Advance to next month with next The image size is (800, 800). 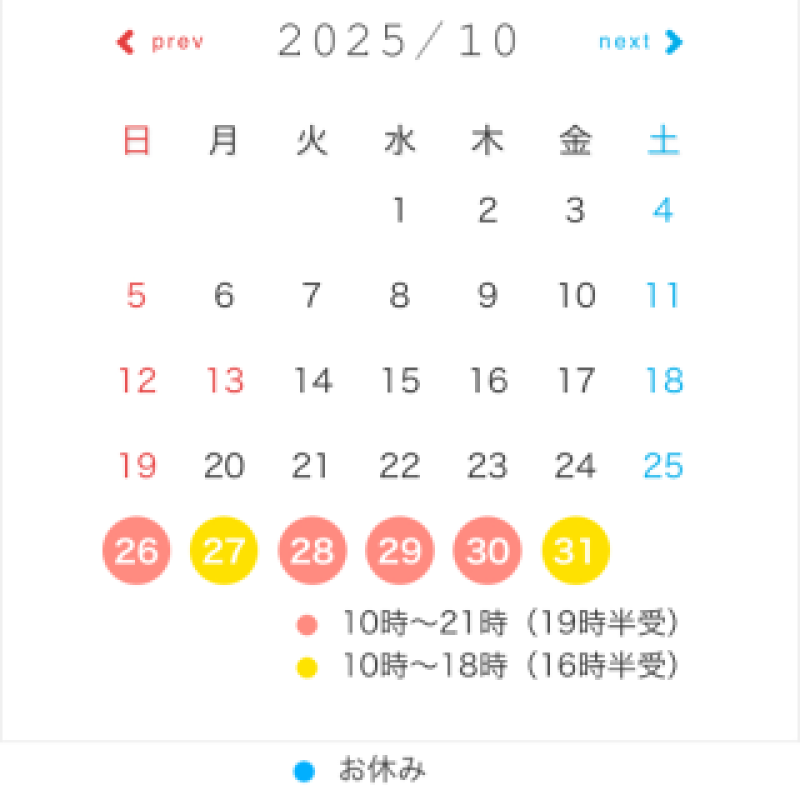(640, 42)
